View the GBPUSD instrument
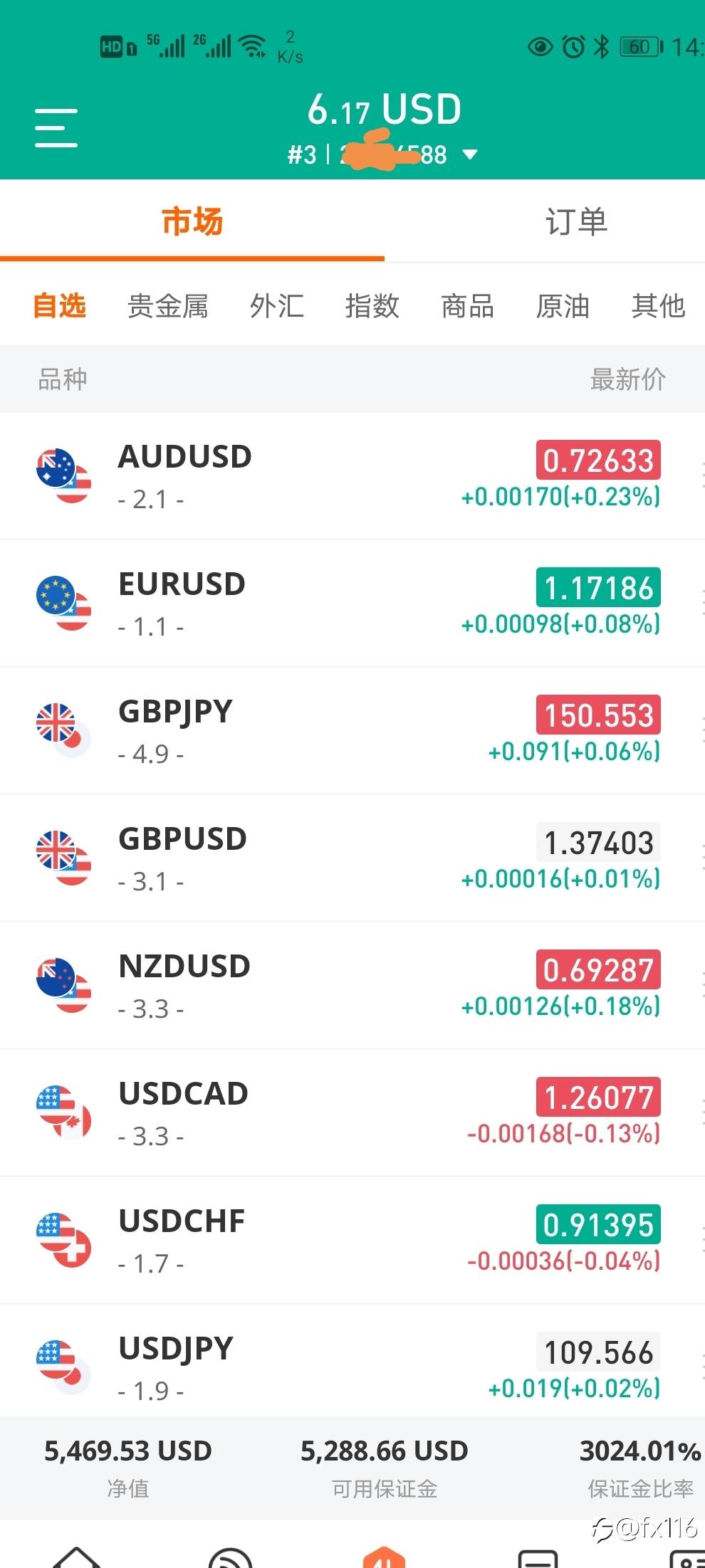The height and width of the screenshot is (1568, 705). (x=352, y=858)
